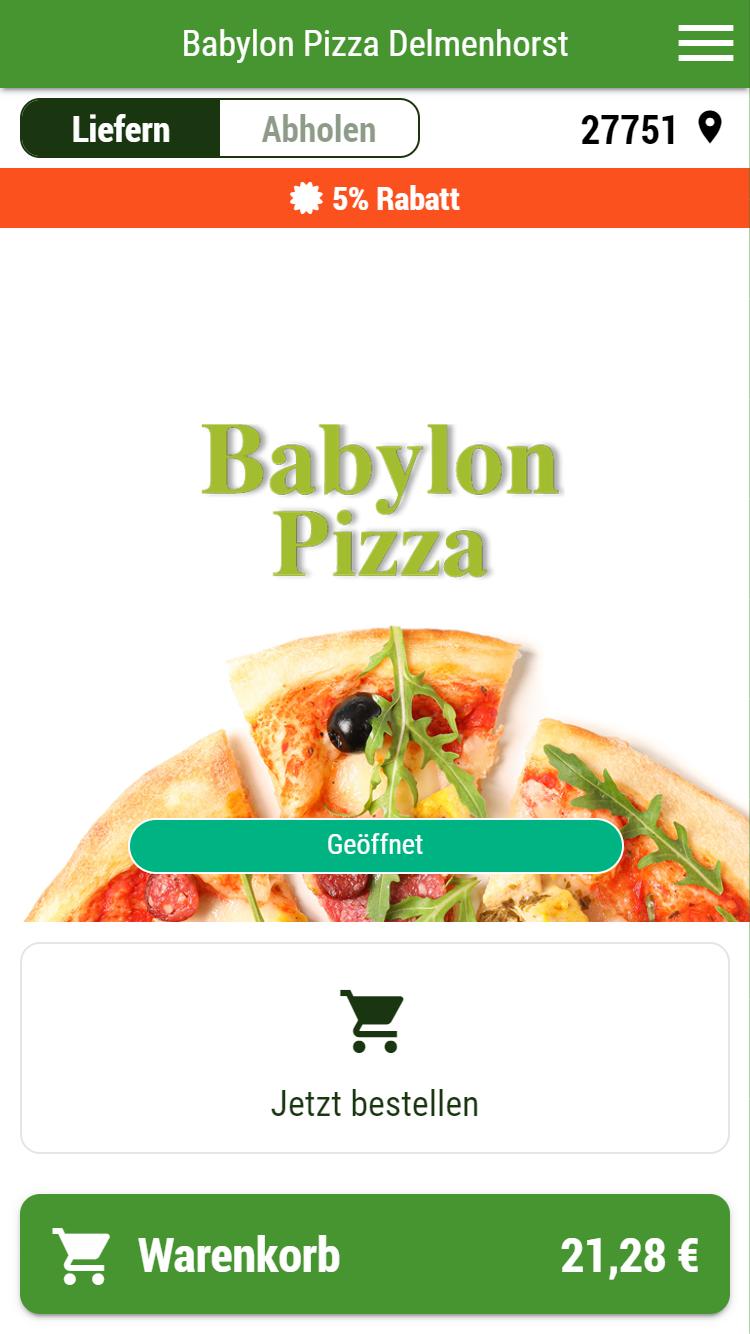Click the 5% Rabatt promotion banner
750x1334 pixels.
(x=374, y=198)
